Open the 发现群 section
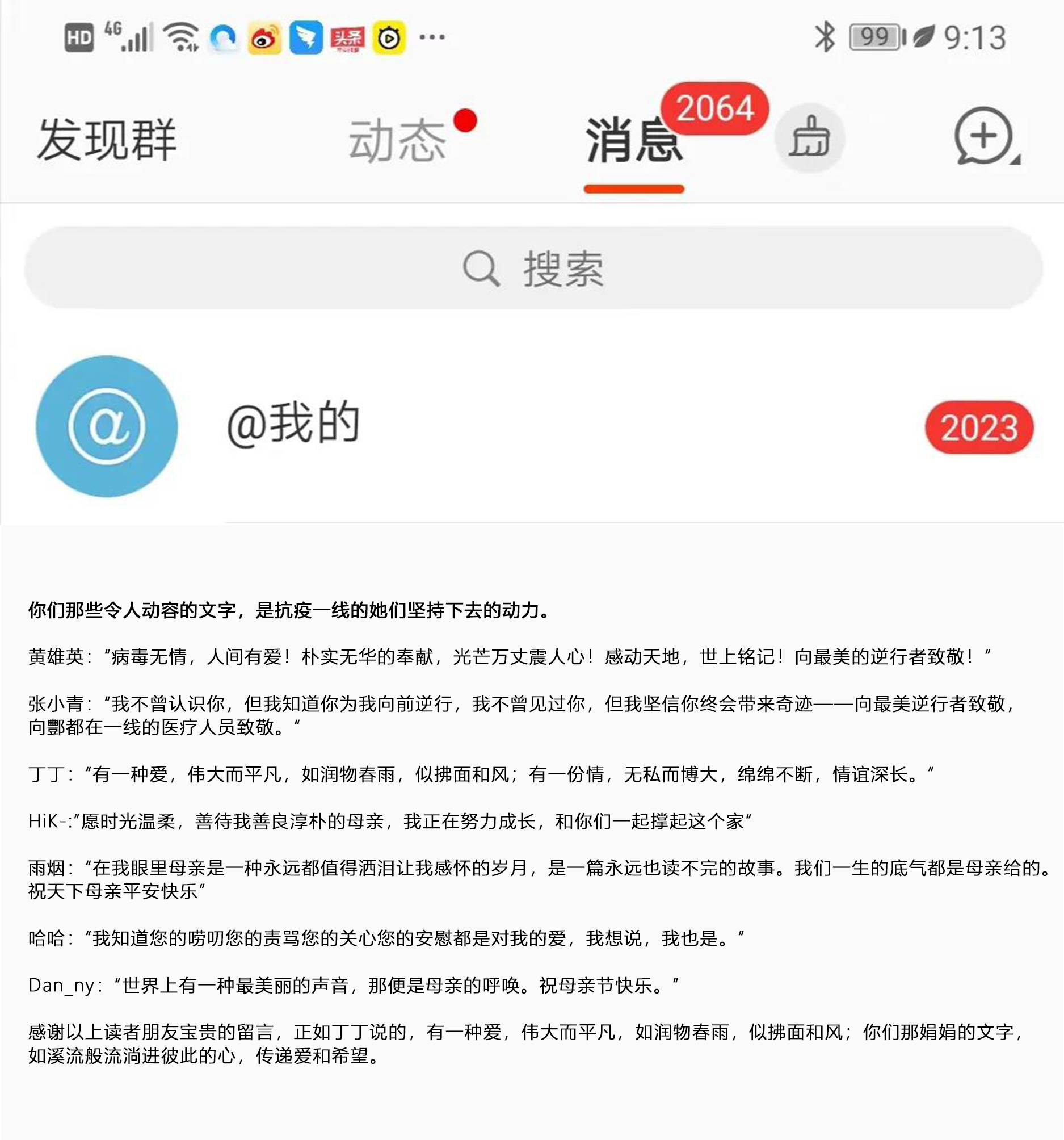1064x1140 pixels. [x=107, y=139]
